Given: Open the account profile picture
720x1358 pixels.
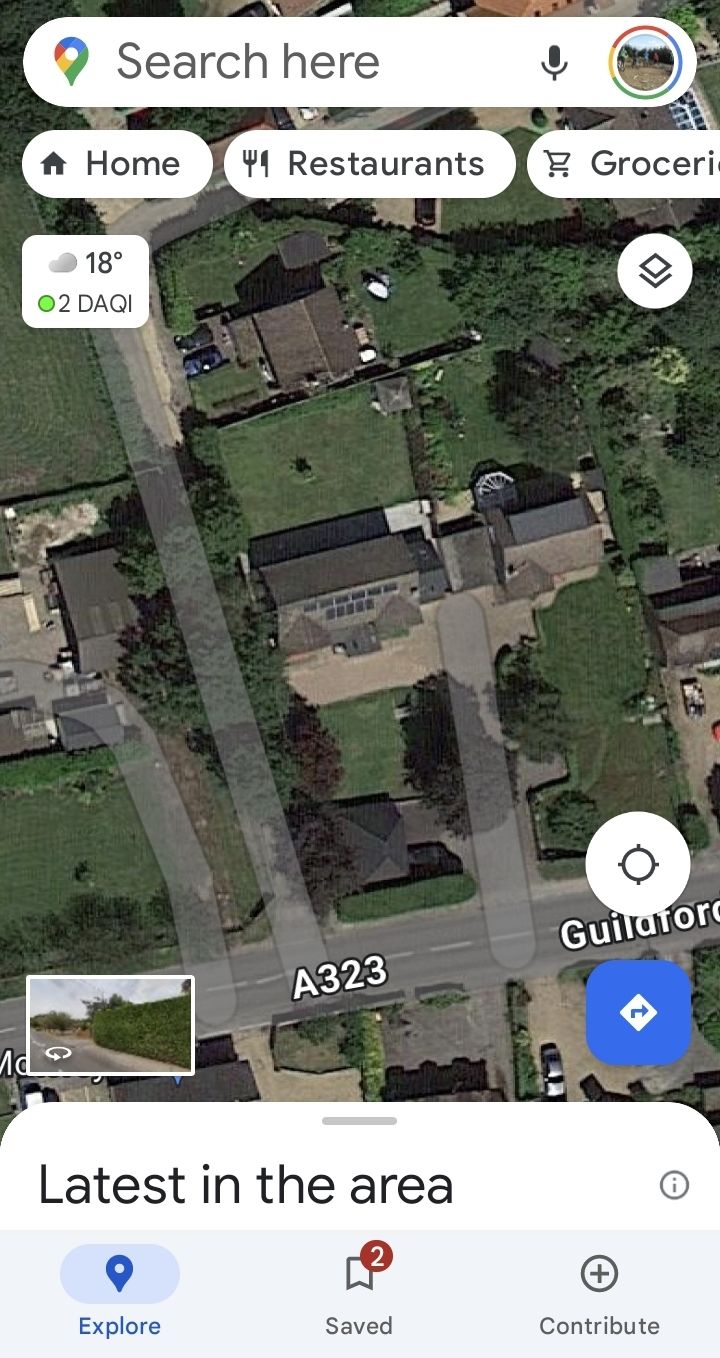Looking at the screenshot, I should 645,63.
